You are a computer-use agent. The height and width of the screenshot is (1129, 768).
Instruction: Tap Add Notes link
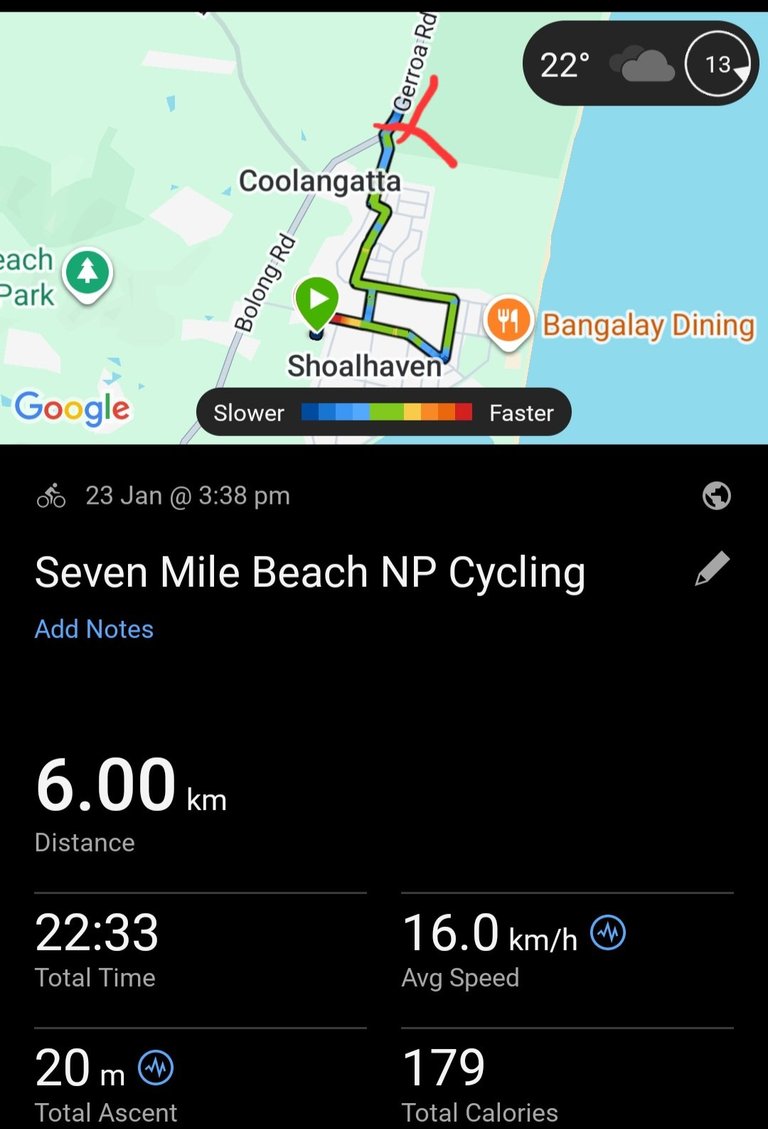[94, 629]
